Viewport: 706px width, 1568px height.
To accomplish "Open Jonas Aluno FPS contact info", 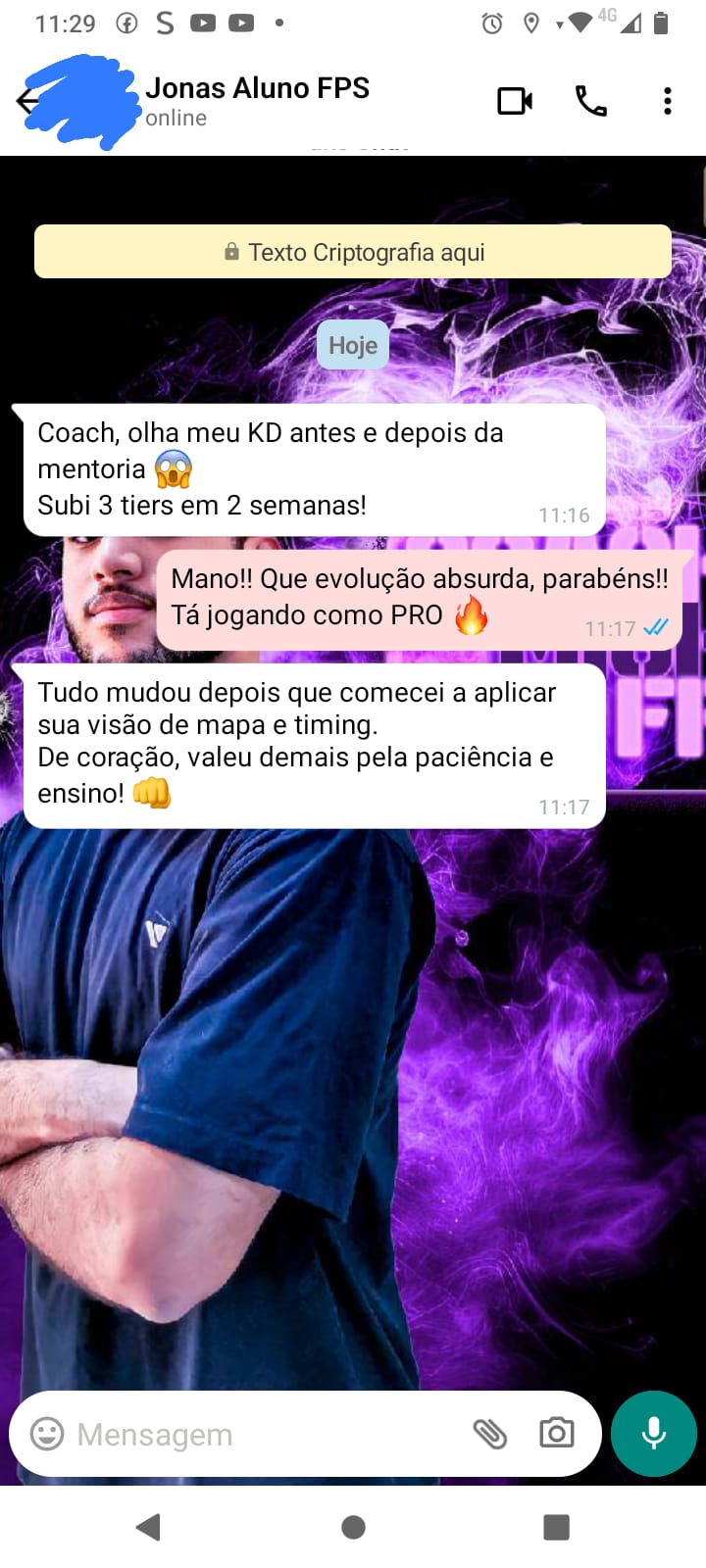I will (x=257, y=100).
